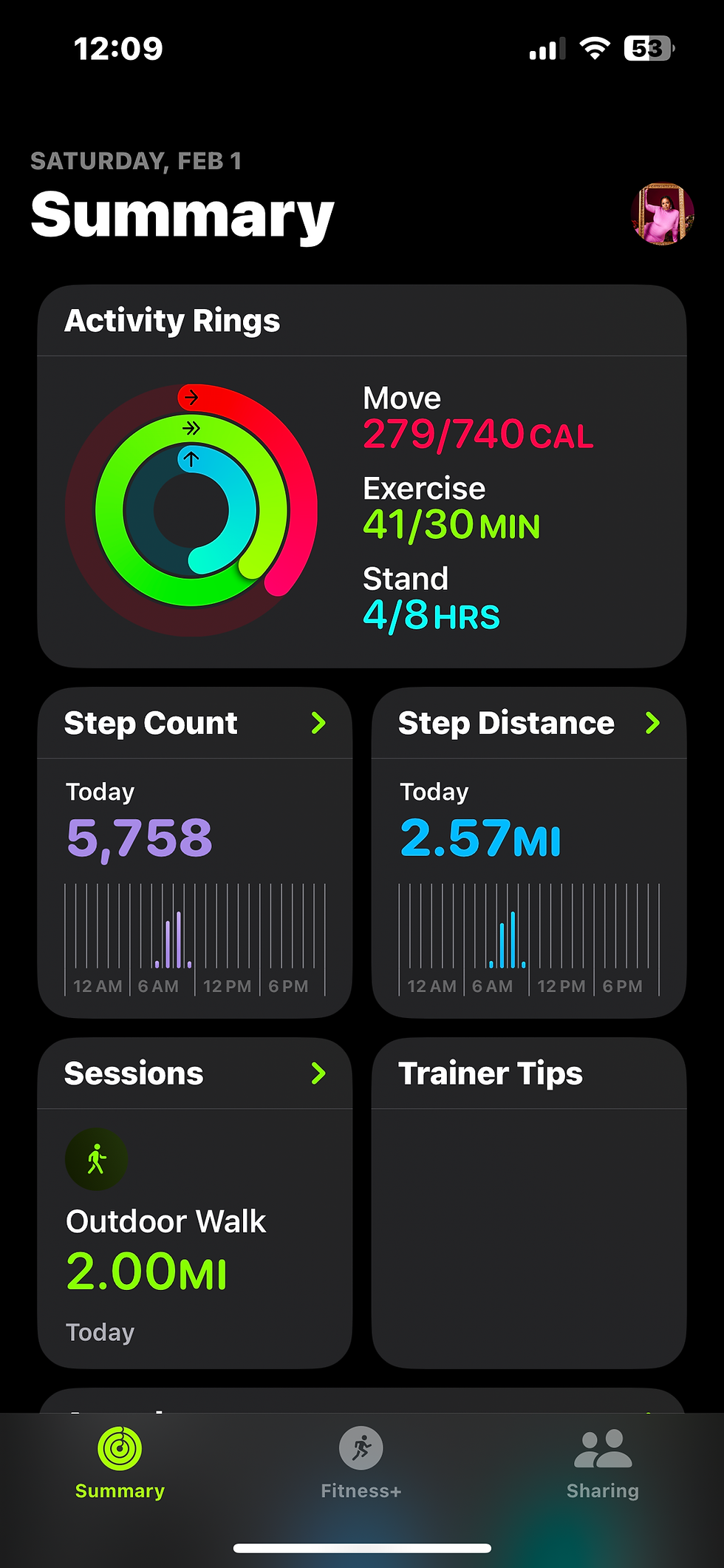This screenshot has height=1568, width=724.
Task: Open the Step Distance card
Action: 528,852
